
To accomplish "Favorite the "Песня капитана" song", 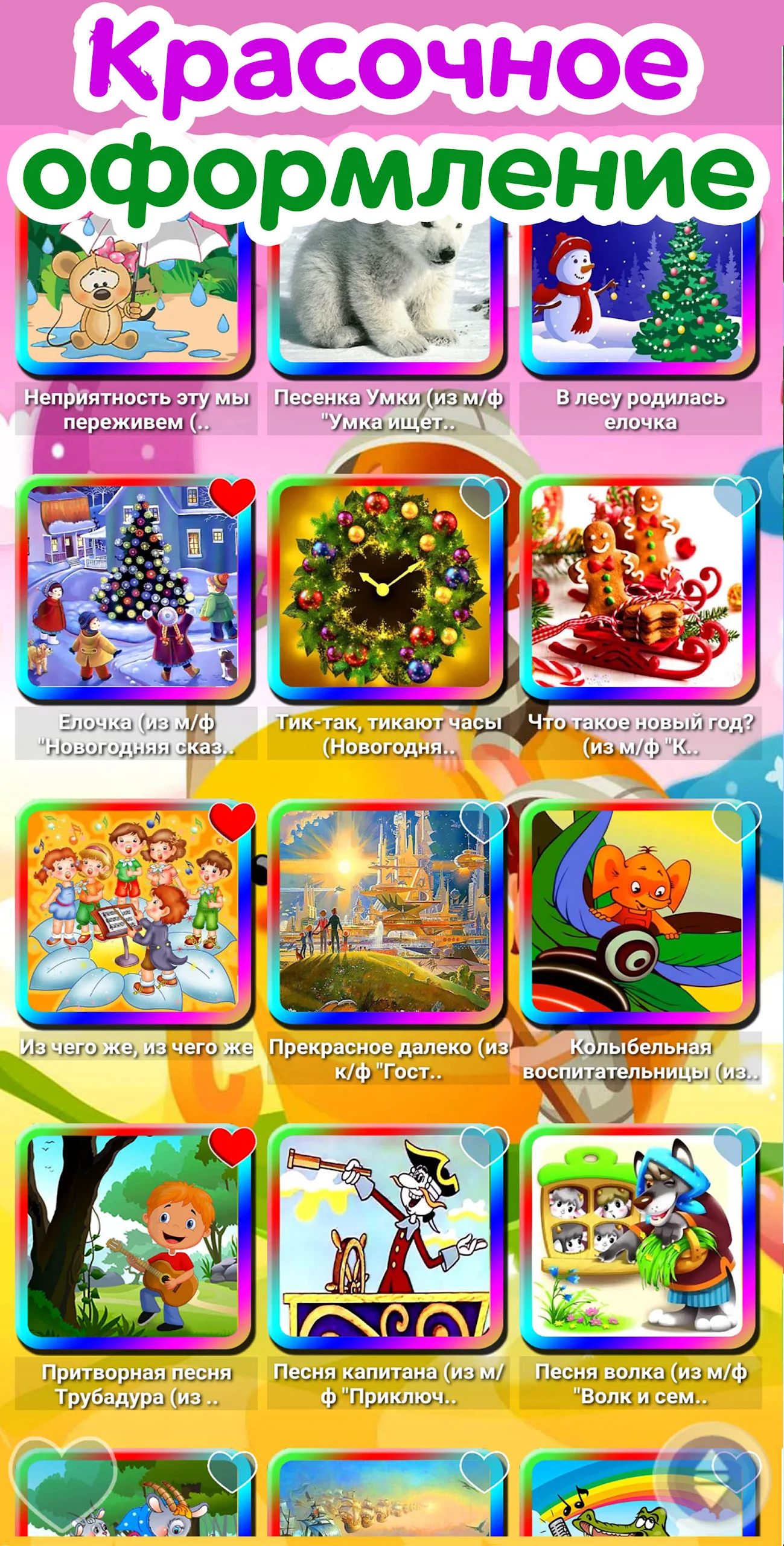I will [484, 1146].
